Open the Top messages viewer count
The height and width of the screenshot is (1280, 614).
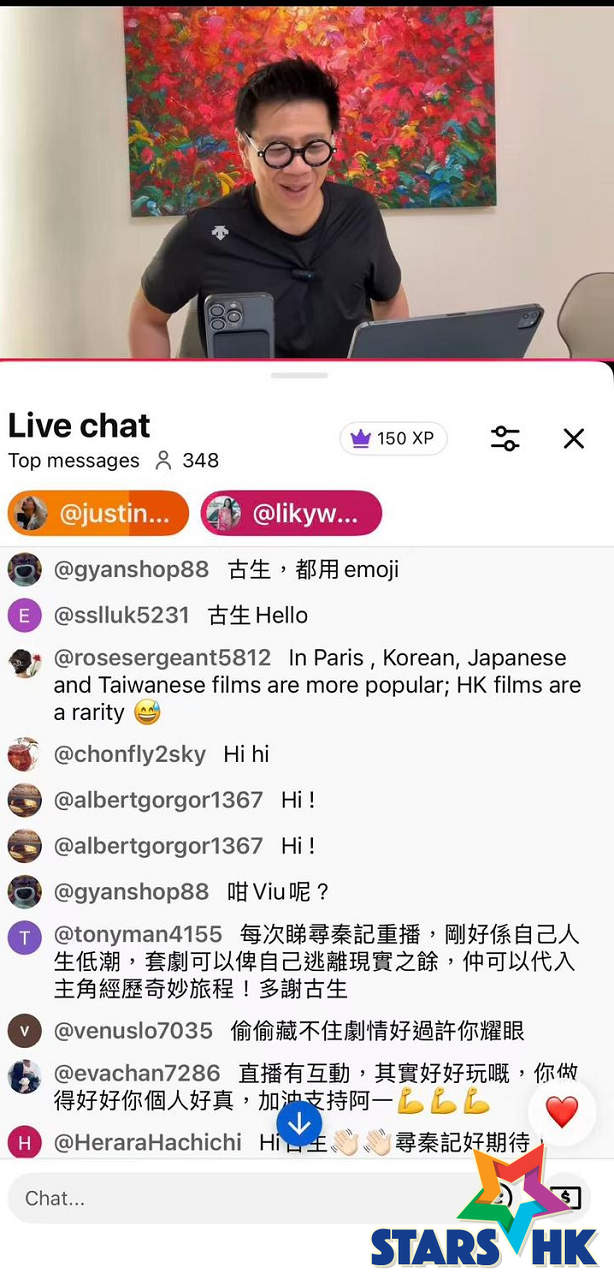click(186, 461)
